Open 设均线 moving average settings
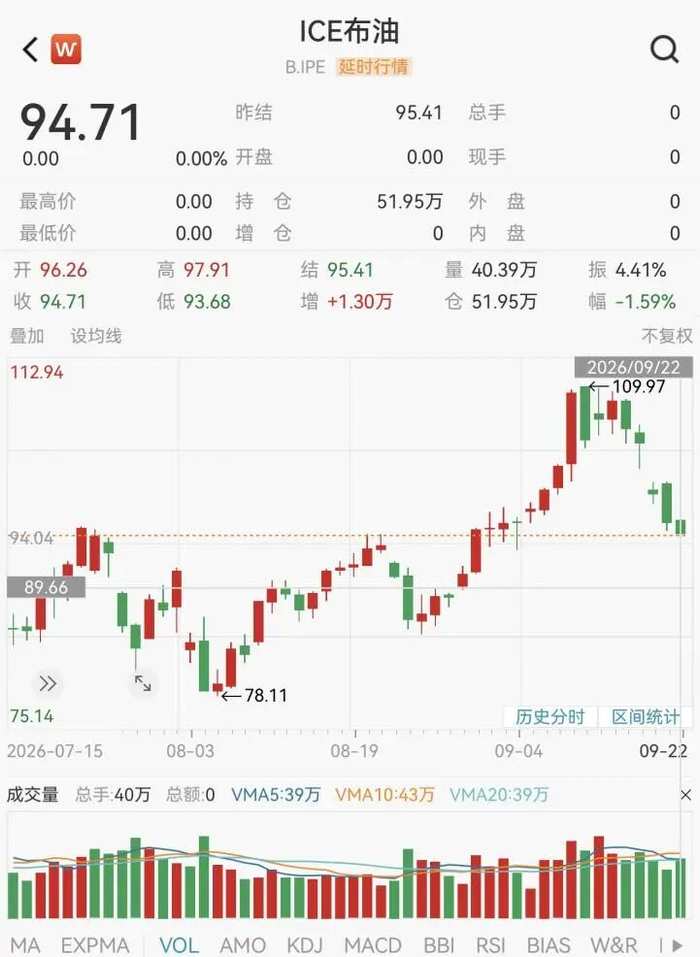This screenshot has width=700, height=957. pyautogui.click(x=96, y=336)
